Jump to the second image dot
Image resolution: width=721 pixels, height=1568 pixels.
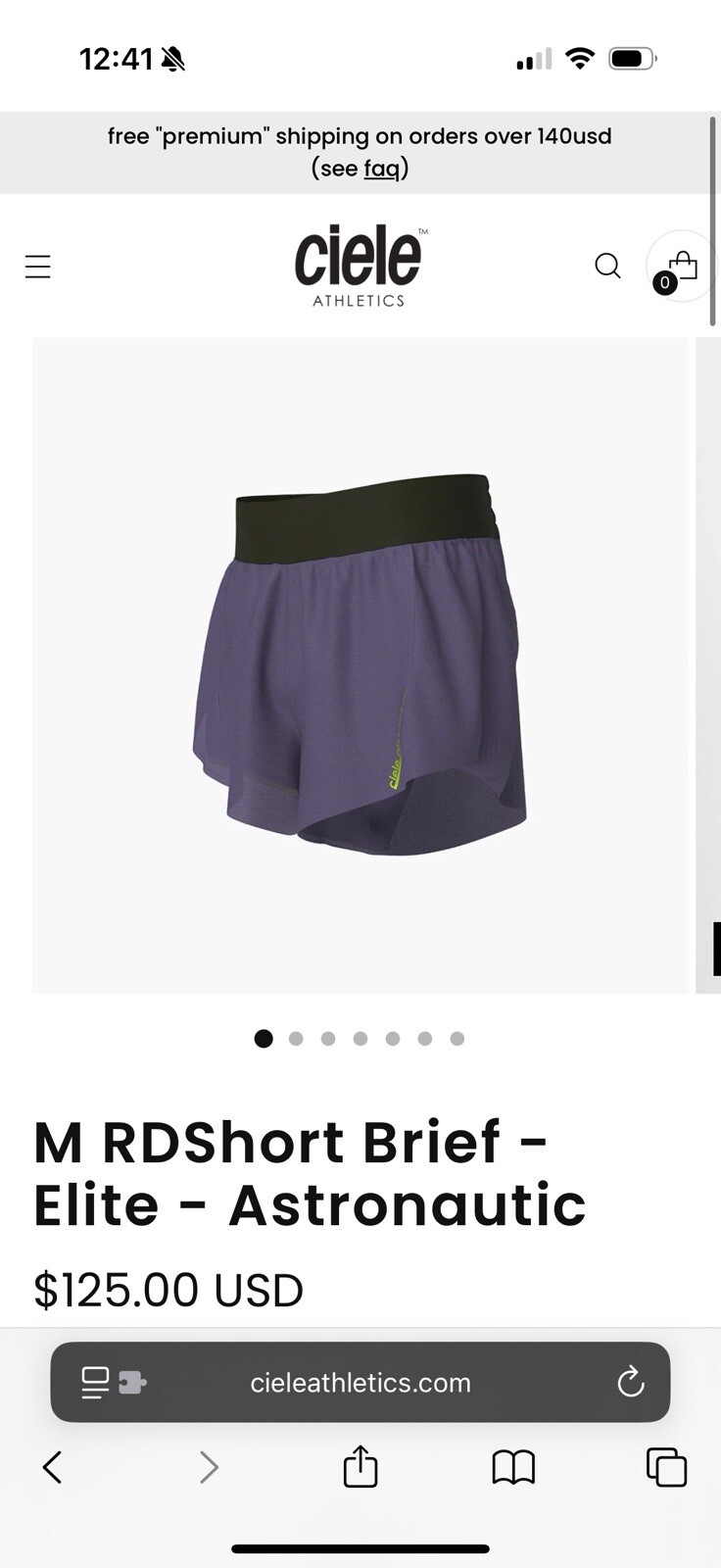point(296,1039)
